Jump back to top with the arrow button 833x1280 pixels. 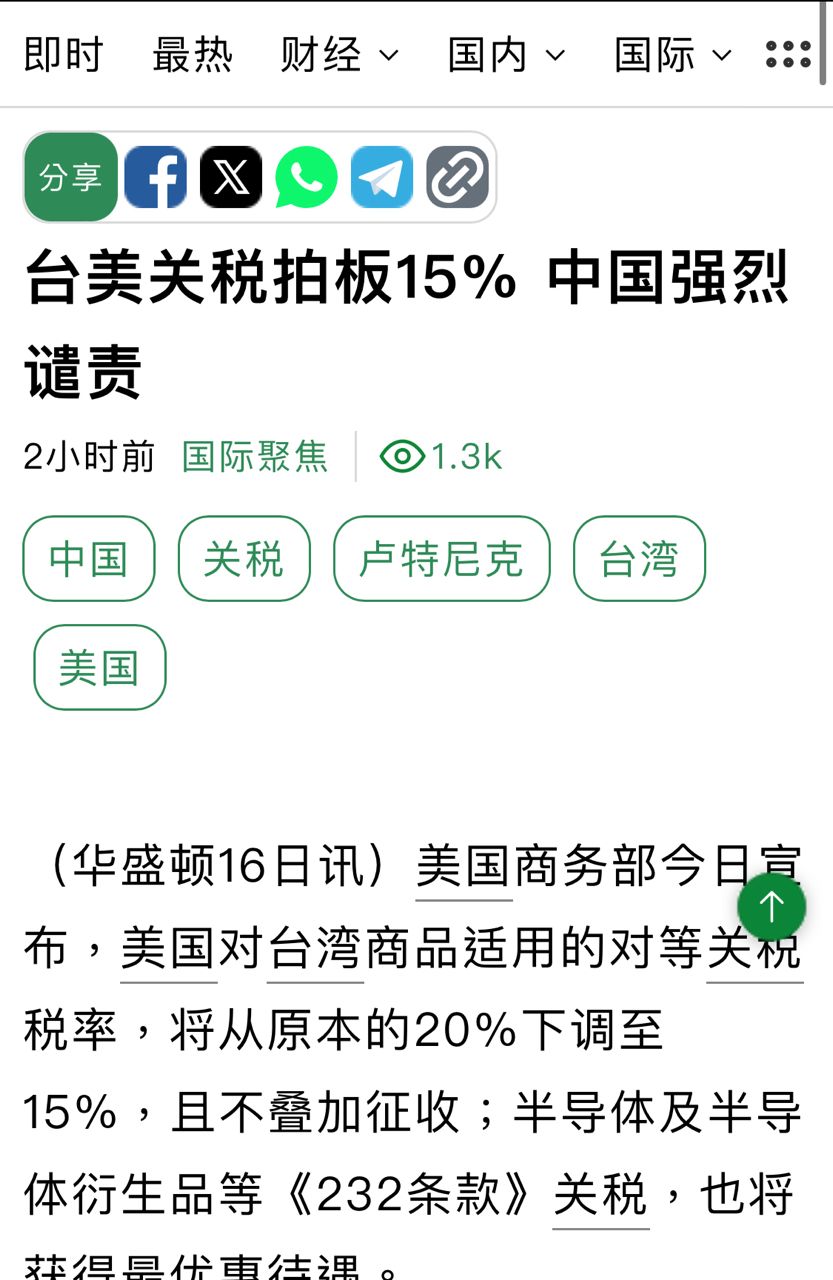pyautogui.click(x=771, y=908)
